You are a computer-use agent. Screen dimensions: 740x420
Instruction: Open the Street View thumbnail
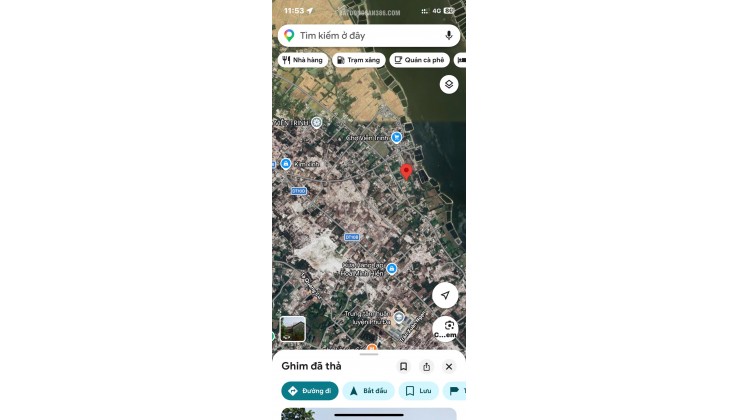293,329
